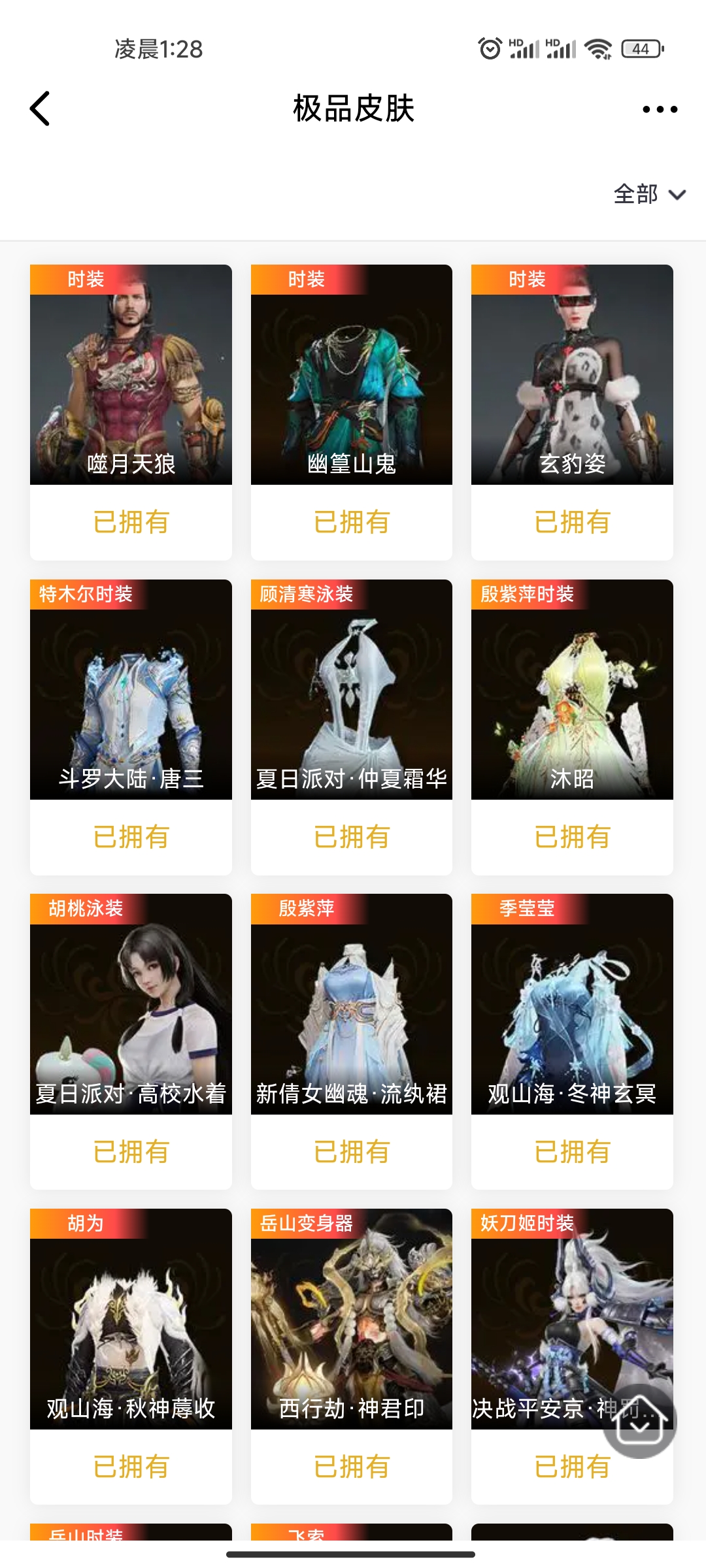View the 新倩女幽魂·流纨裙 skin
Screen dimensions: 706x1568
(x=352, y=1004)
